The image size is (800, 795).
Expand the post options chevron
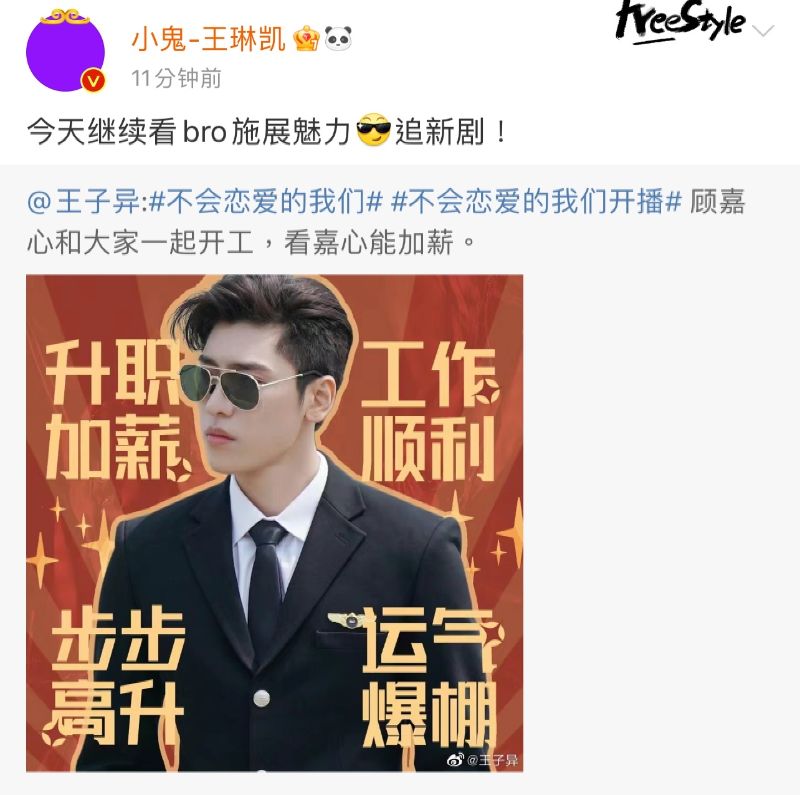pos(764,31)
